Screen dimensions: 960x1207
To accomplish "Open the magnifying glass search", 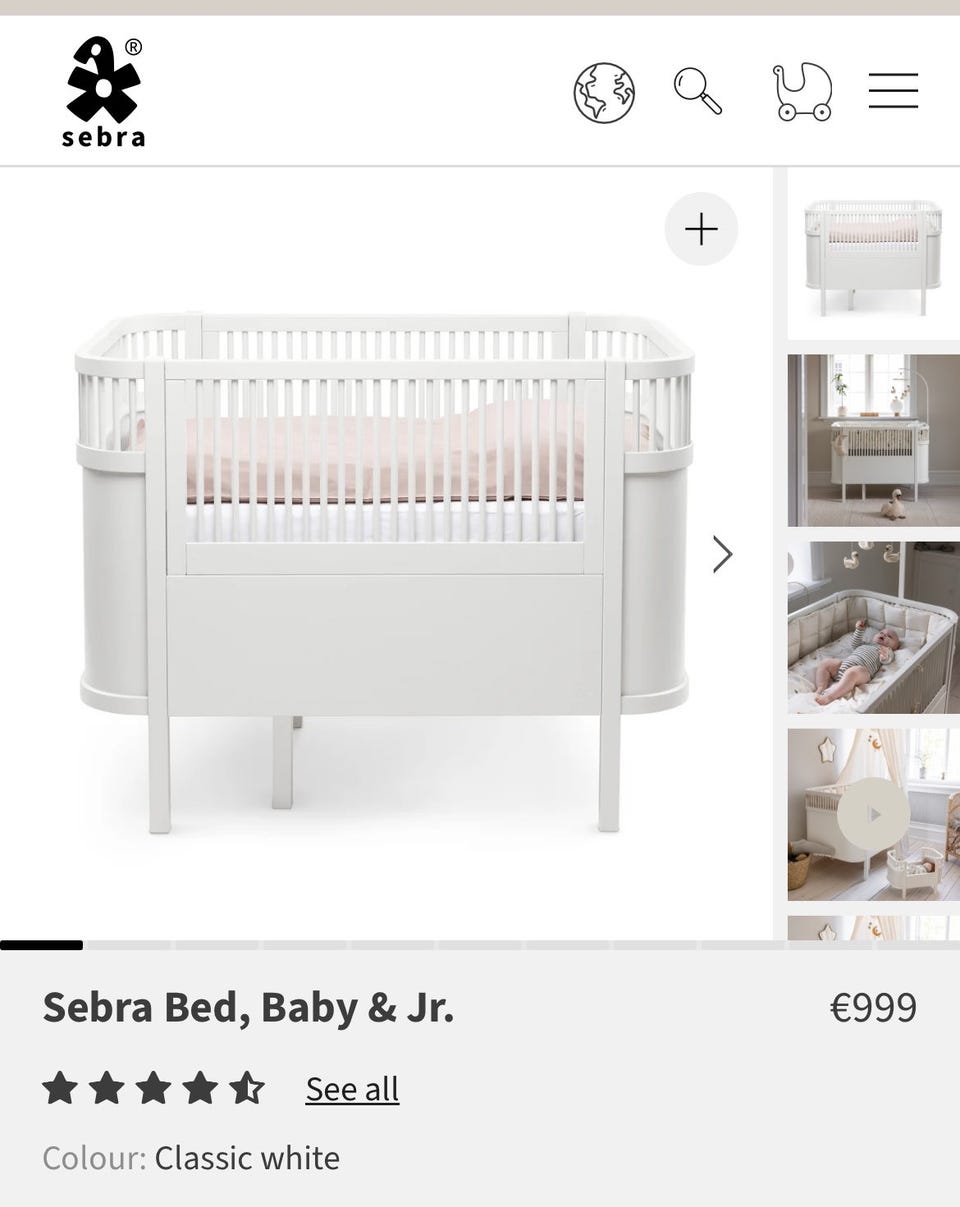I will 697,91.
